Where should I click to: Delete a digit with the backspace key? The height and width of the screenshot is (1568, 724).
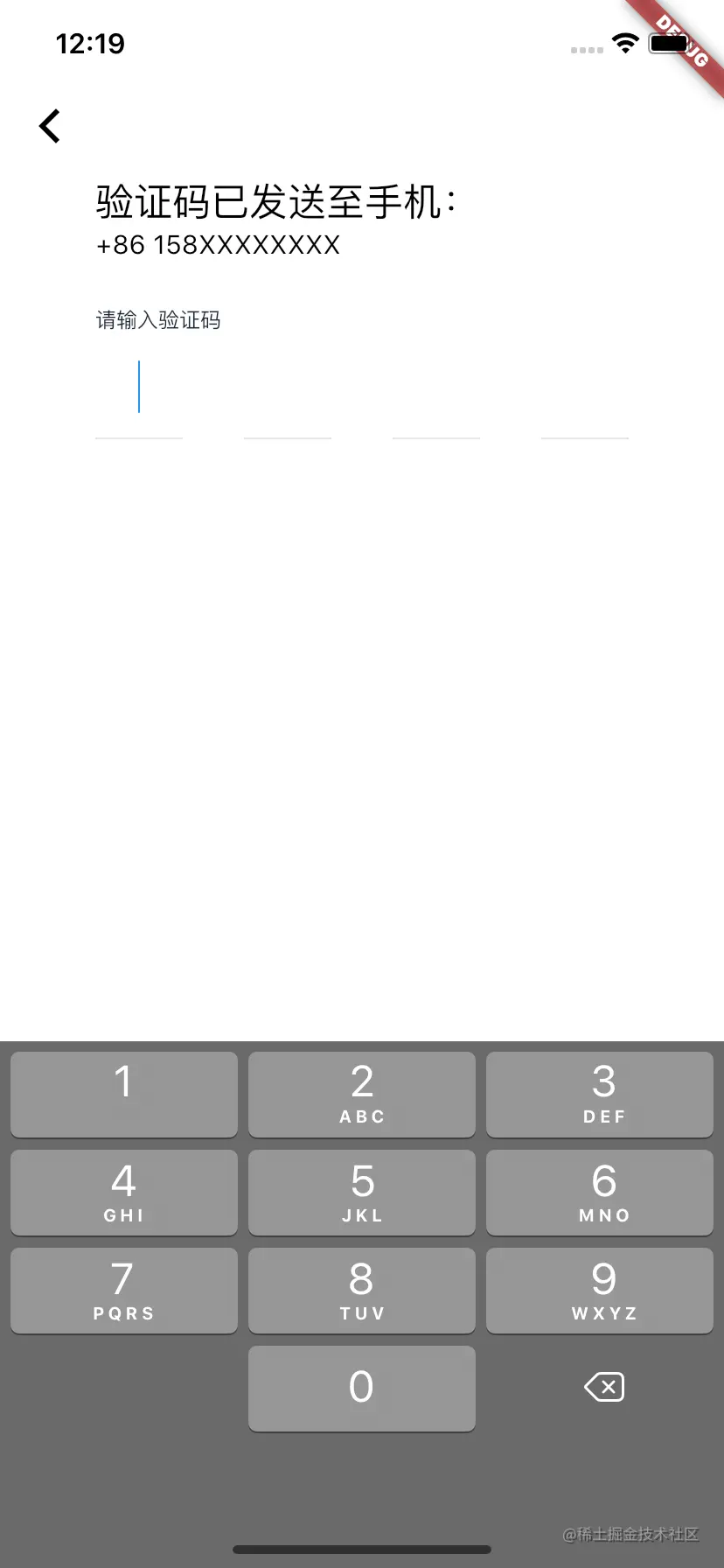tap(604, 1387)
